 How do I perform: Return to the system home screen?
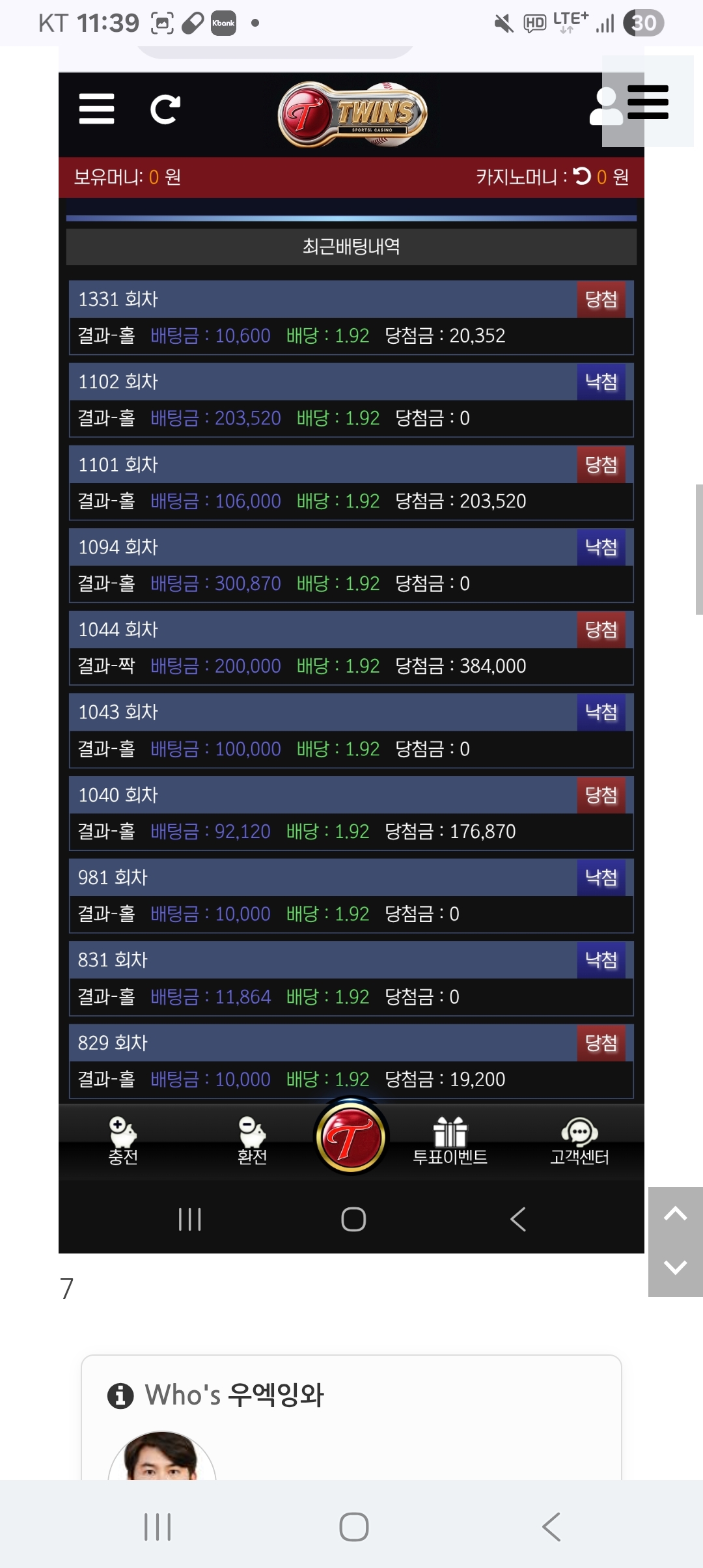pyautogui.click(x=353, y=1526)
